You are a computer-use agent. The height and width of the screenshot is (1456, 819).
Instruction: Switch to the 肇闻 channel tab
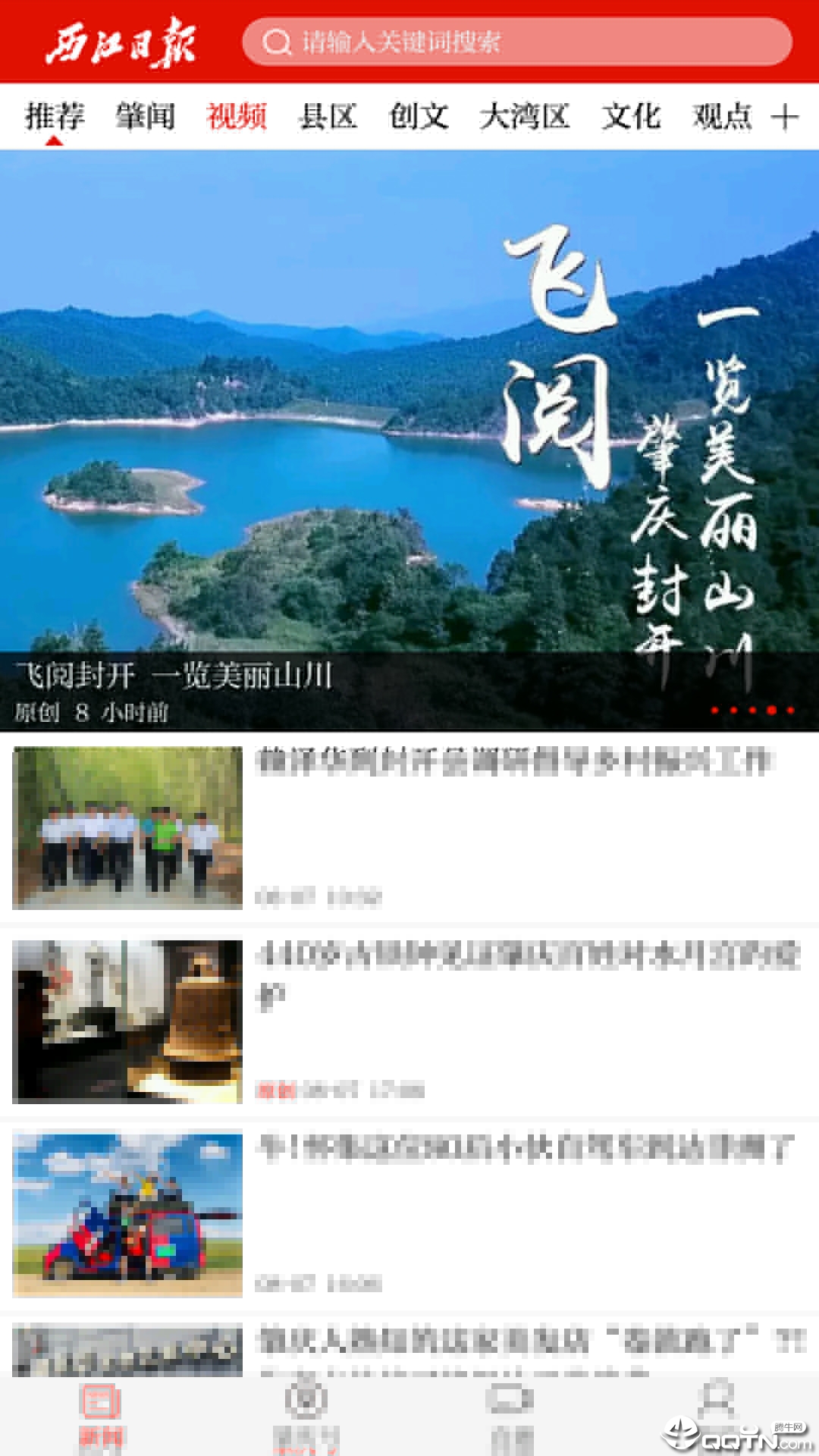click(147, 115)
